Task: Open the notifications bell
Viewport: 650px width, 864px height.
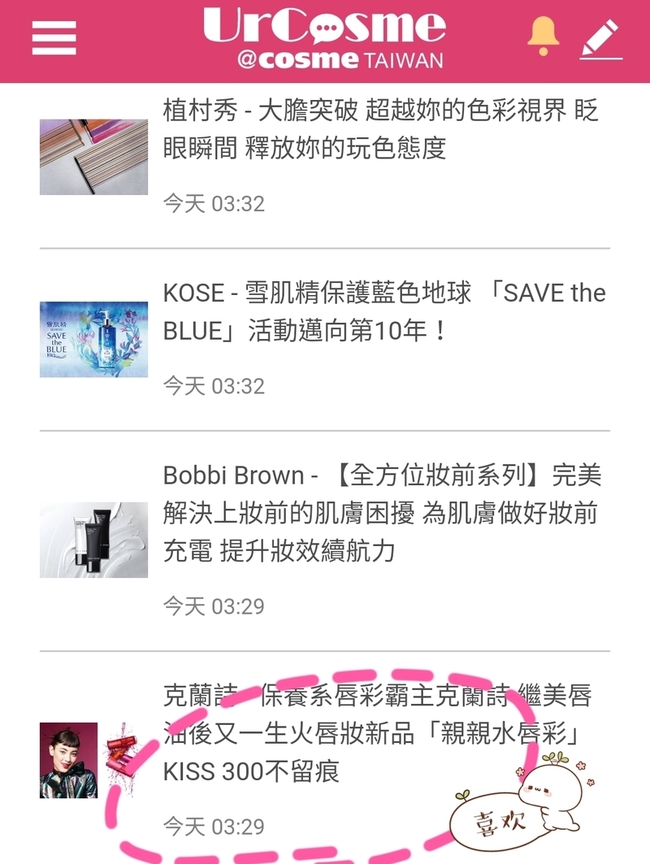Action: tap(544, 36)
